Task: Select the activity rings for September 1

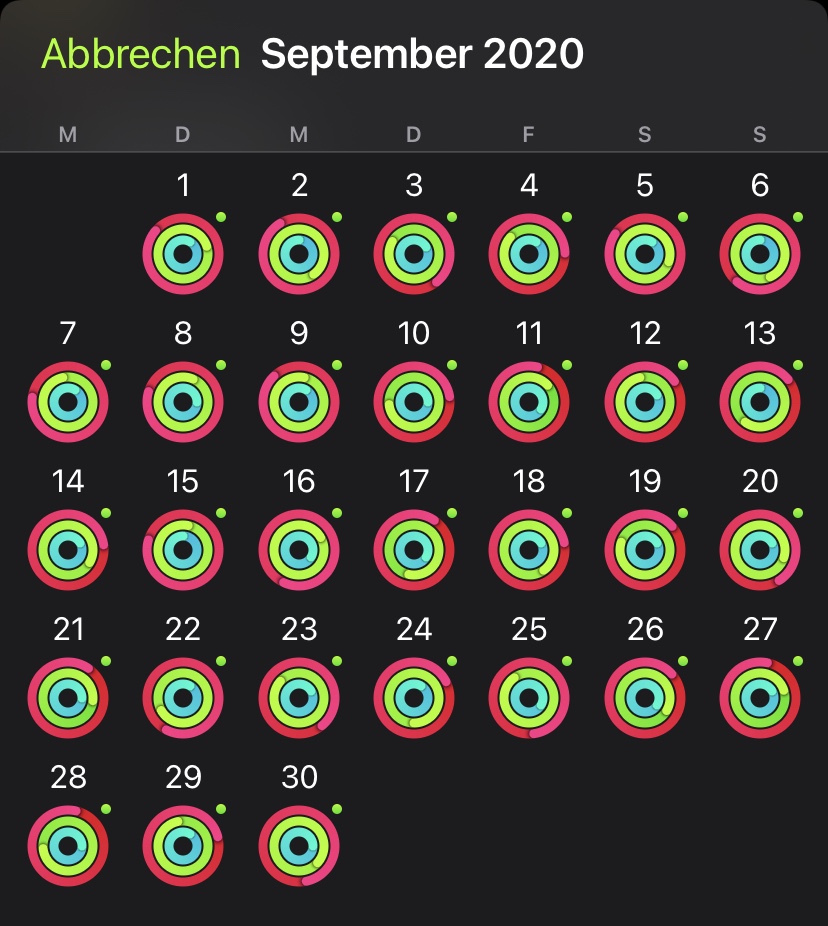Action: tap(183, 254)
